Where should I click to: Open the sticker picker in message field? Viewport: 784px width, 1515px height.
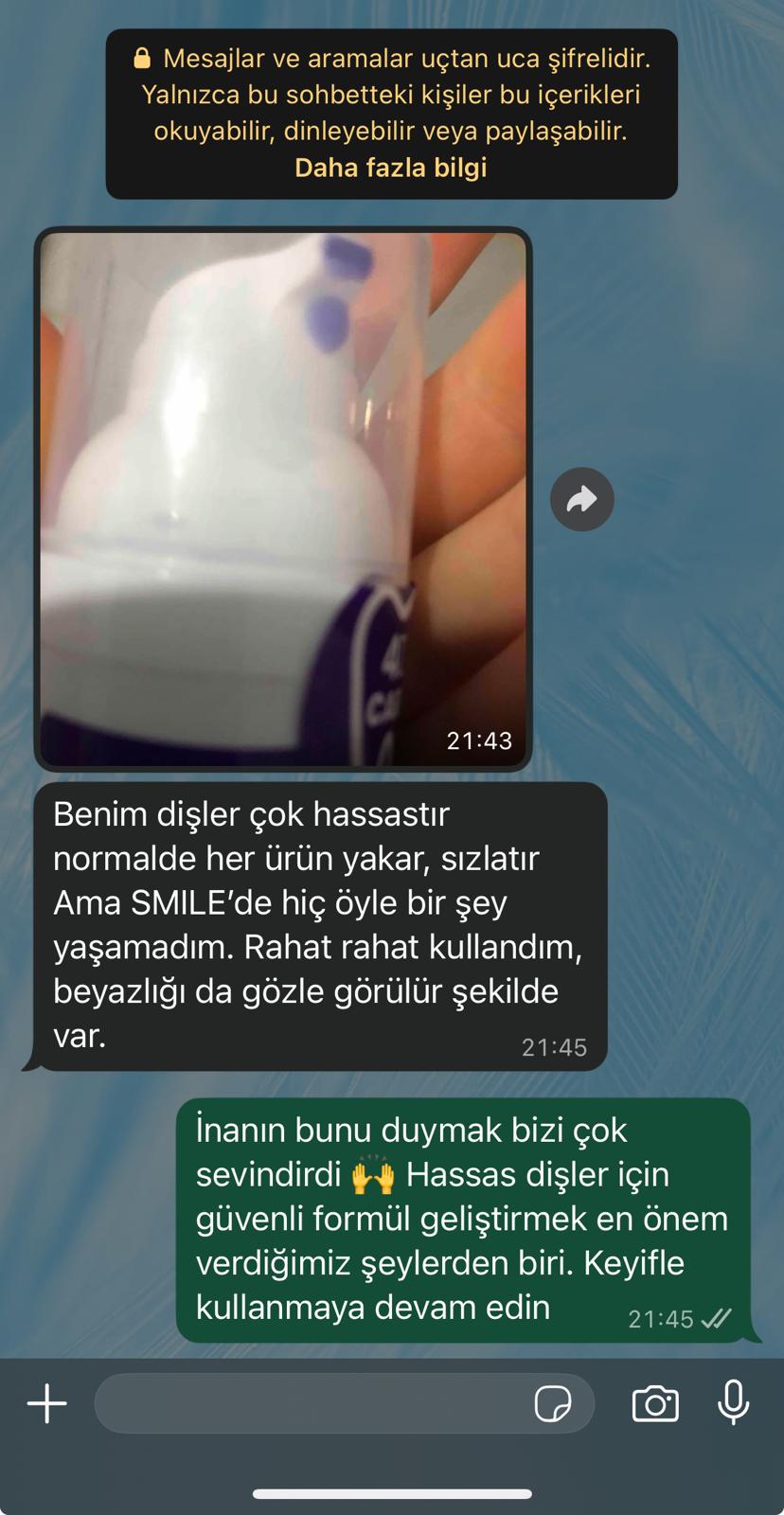553,1403
